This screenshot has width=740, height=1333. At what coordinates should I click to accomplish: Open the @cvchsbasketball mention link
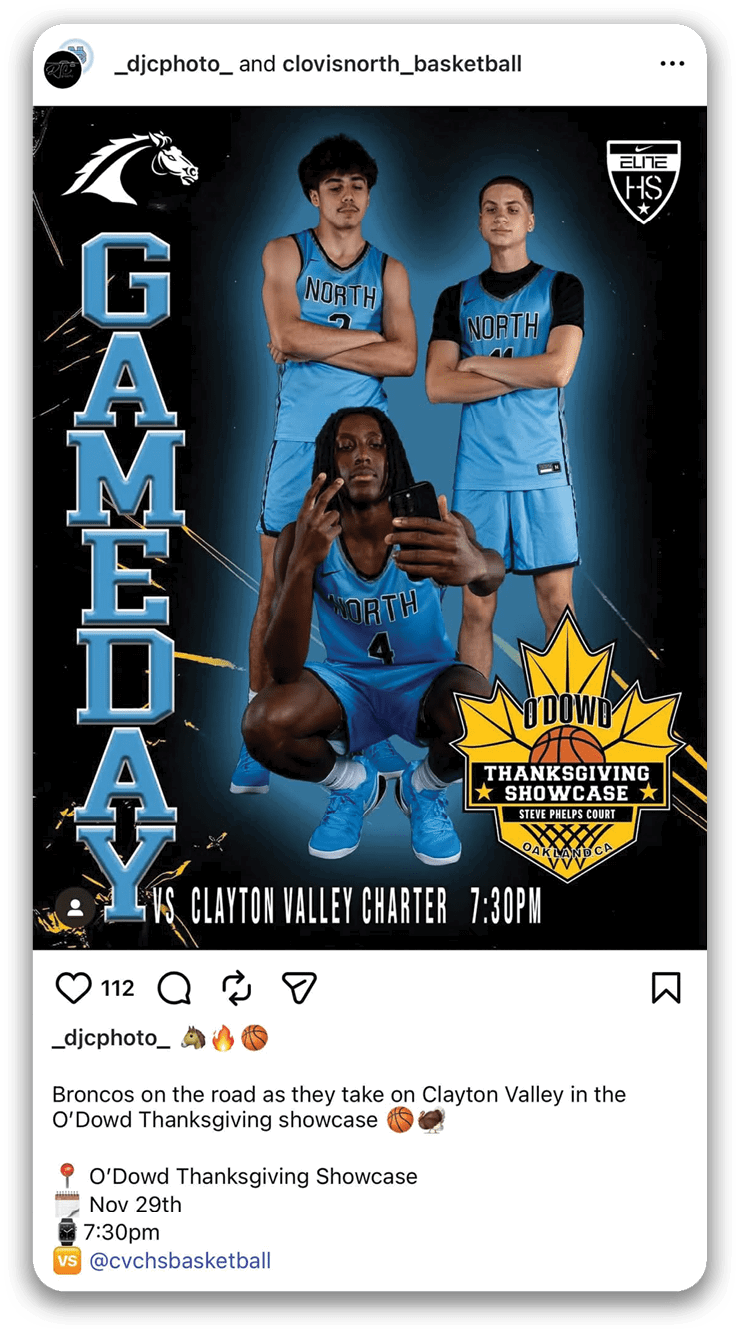[x=180, y=1260]
